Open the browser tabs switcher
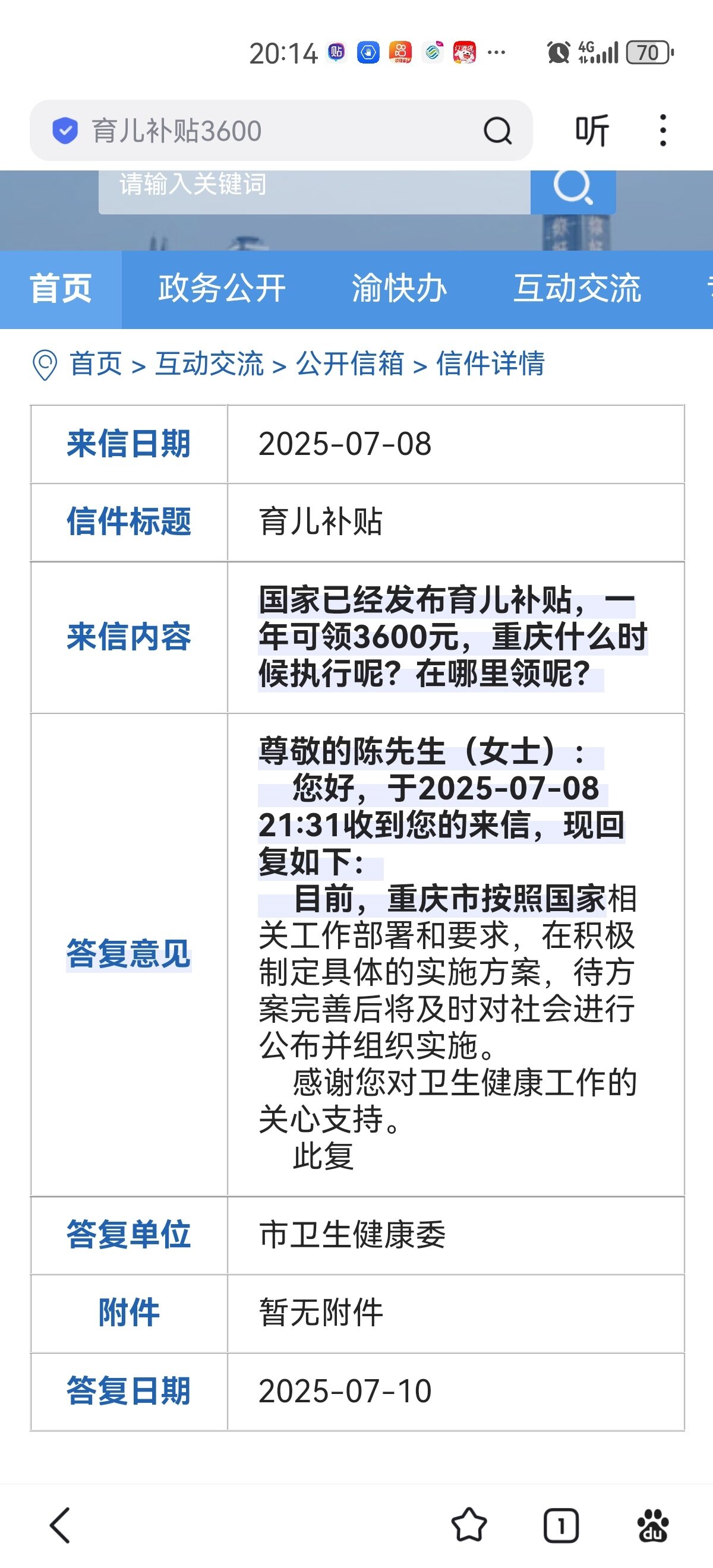The width and height of the screenshot is (713, 1568). pyautogui.click(x=560, y=1525)
